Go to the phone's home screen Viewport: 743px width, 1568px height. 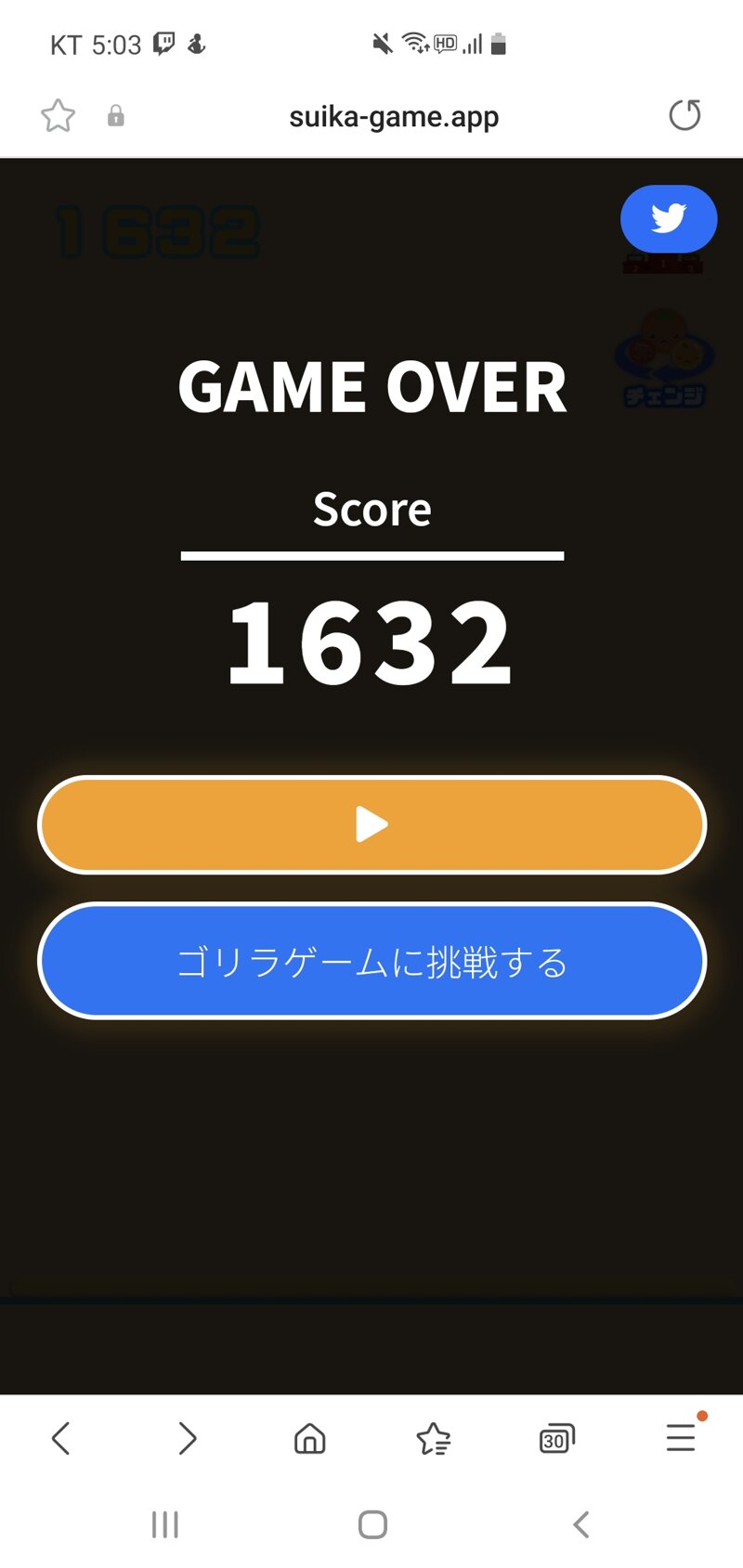click(x=372, y=1524)
